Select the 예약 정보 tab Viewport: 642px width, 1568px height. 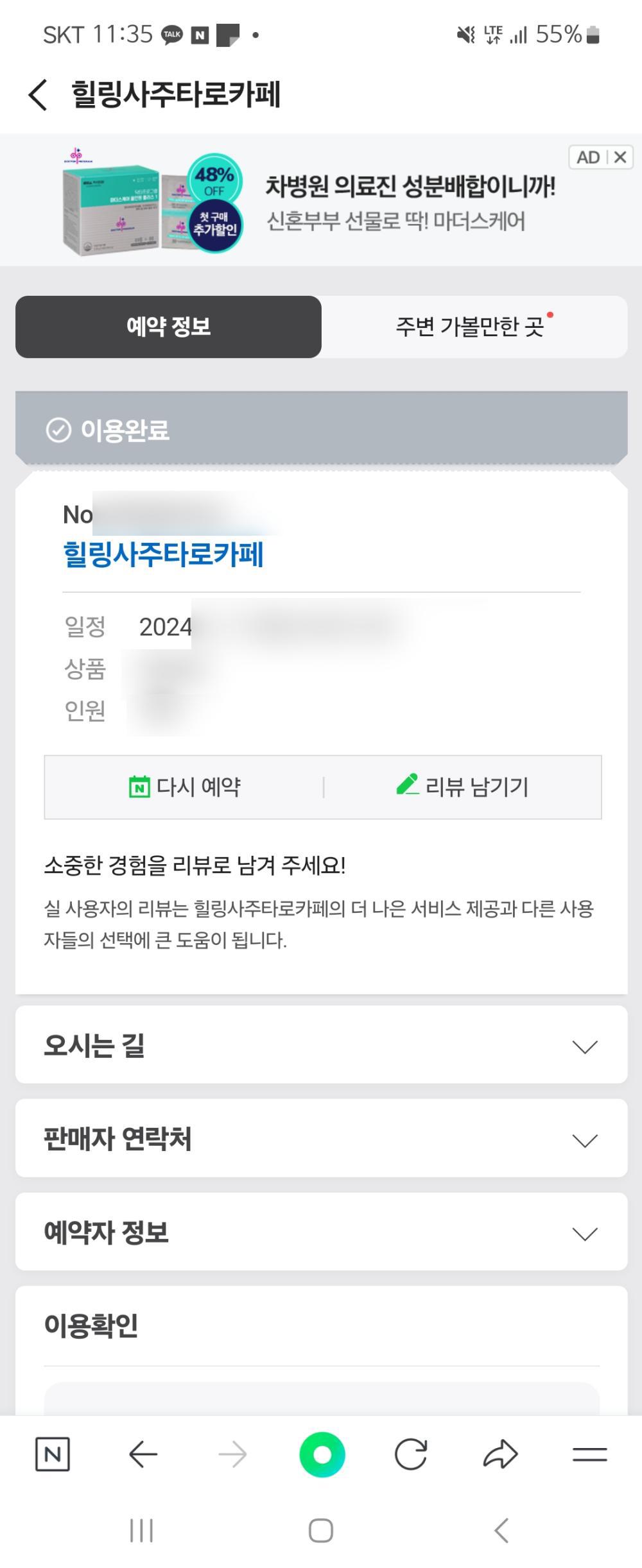tap(168, 327)
